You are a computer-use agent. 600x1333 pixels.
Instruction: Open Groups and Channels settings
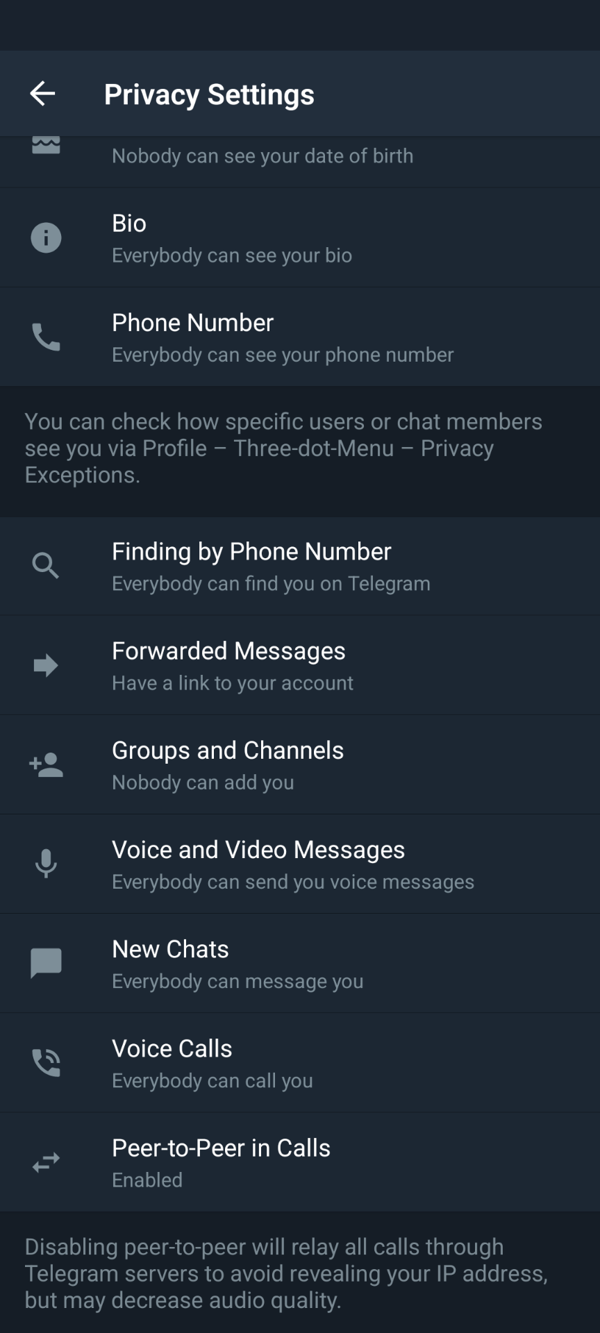coord(300,765)
